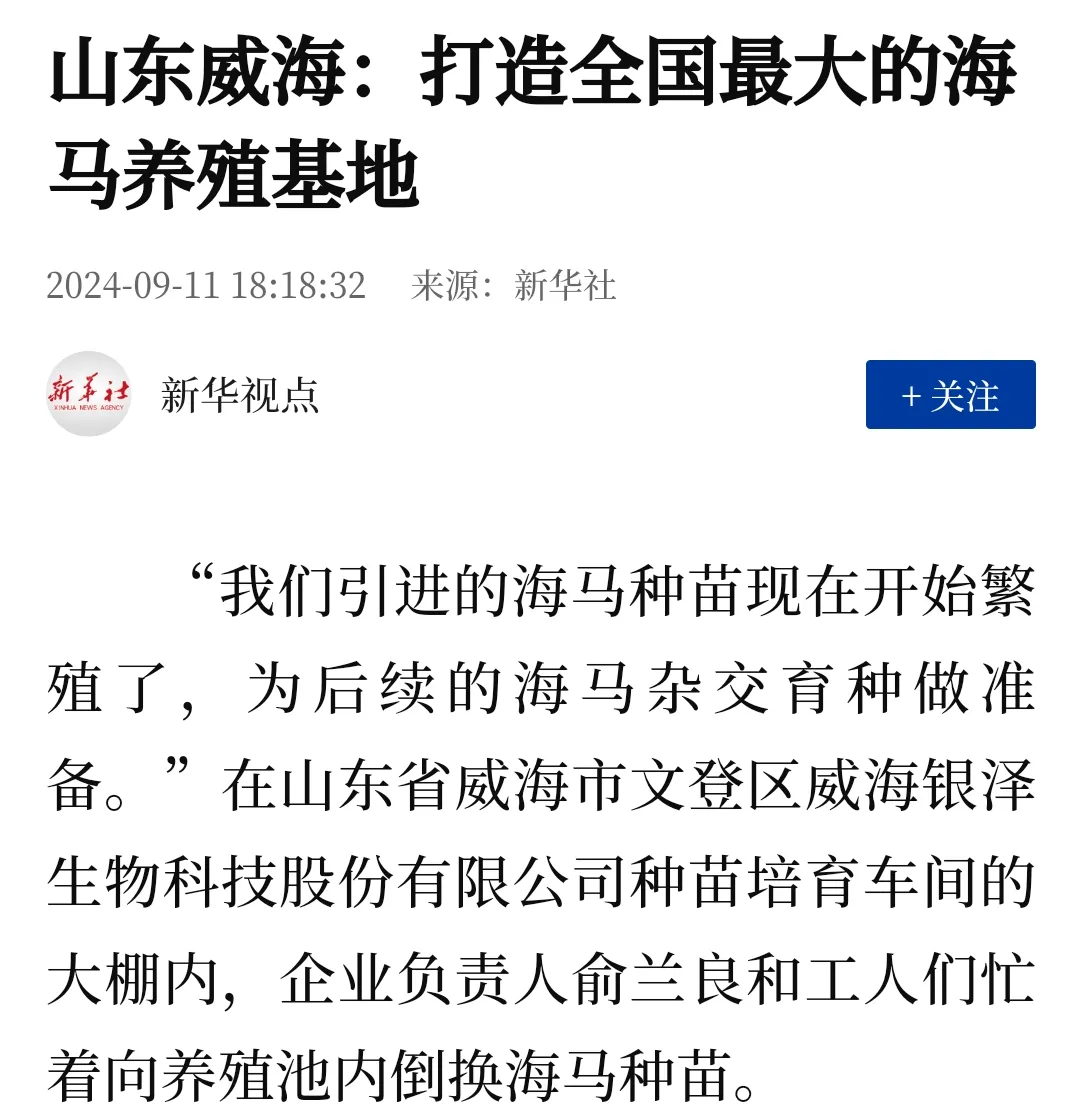Open the 新华视点 author profile
This screenshot has height=1112, width=1080.
239,395
